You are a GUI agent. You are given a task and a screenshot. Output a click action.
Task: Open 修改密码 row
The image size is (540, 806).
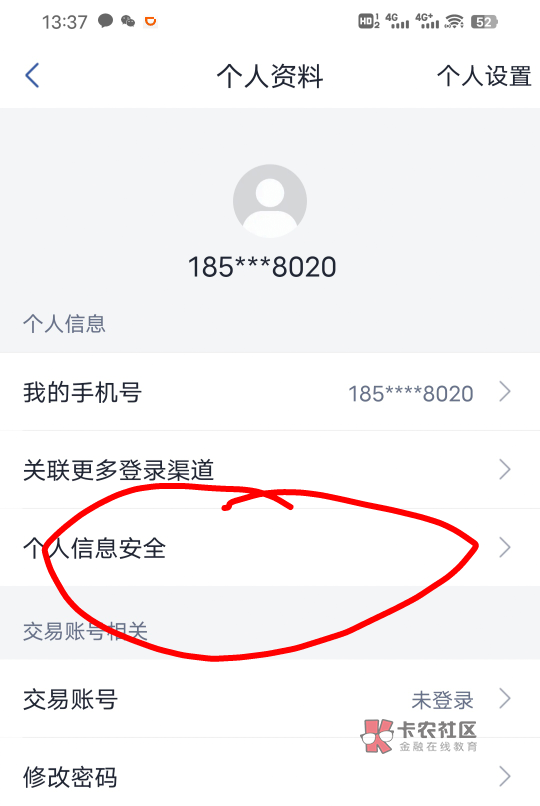(x=270, y=775)
